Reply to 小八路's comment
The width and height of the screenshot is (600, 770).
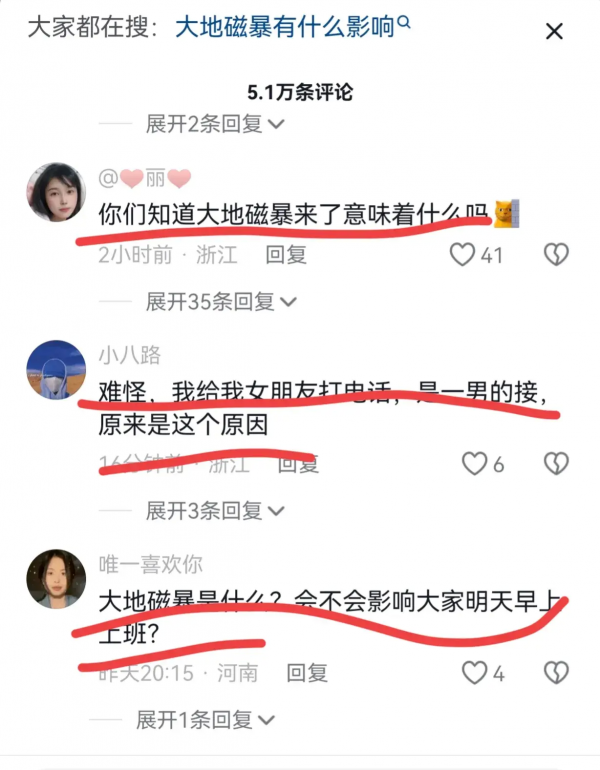click(297, 463)
